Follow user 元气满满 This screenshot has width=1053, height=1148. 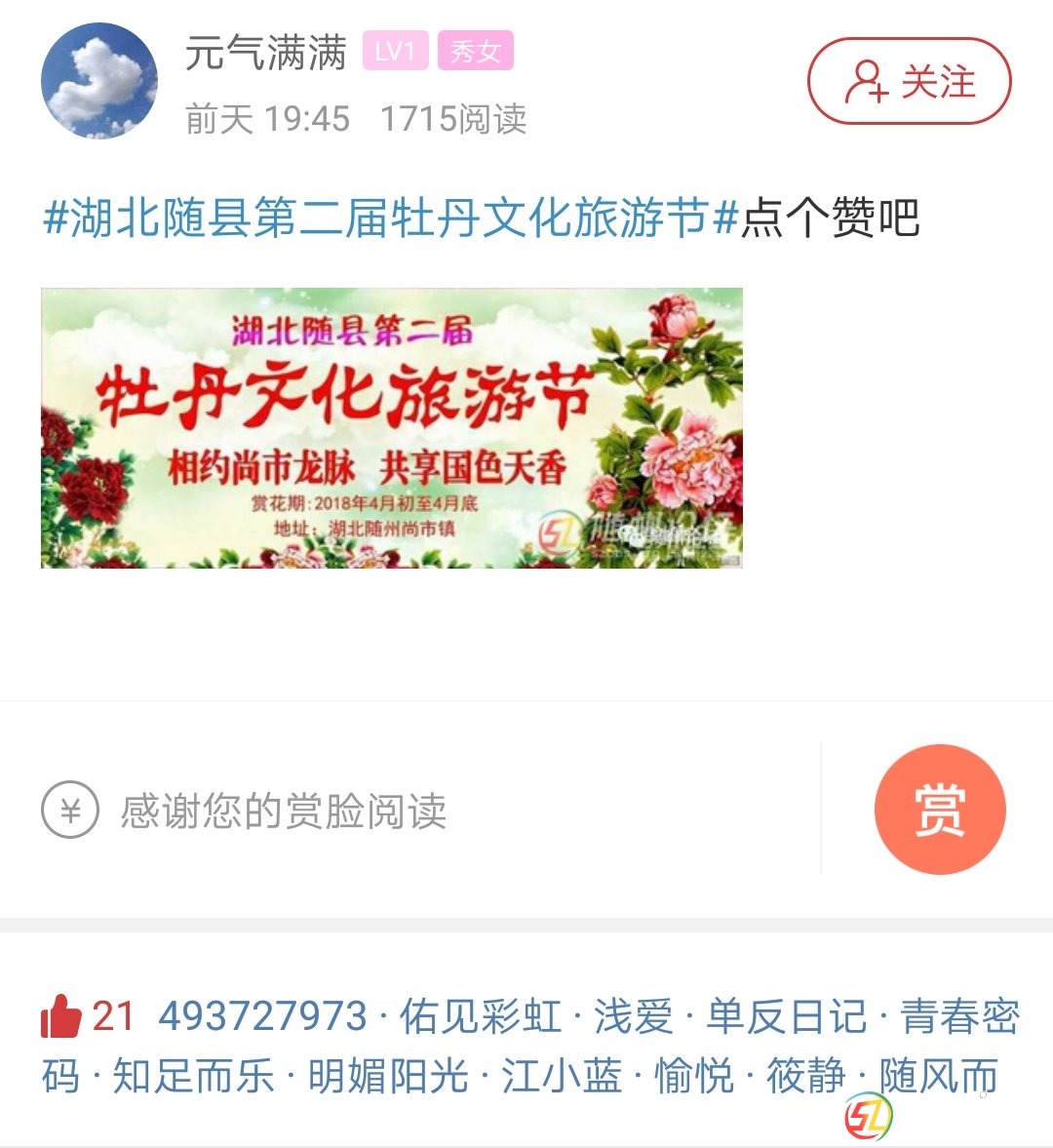coord(909,81)
